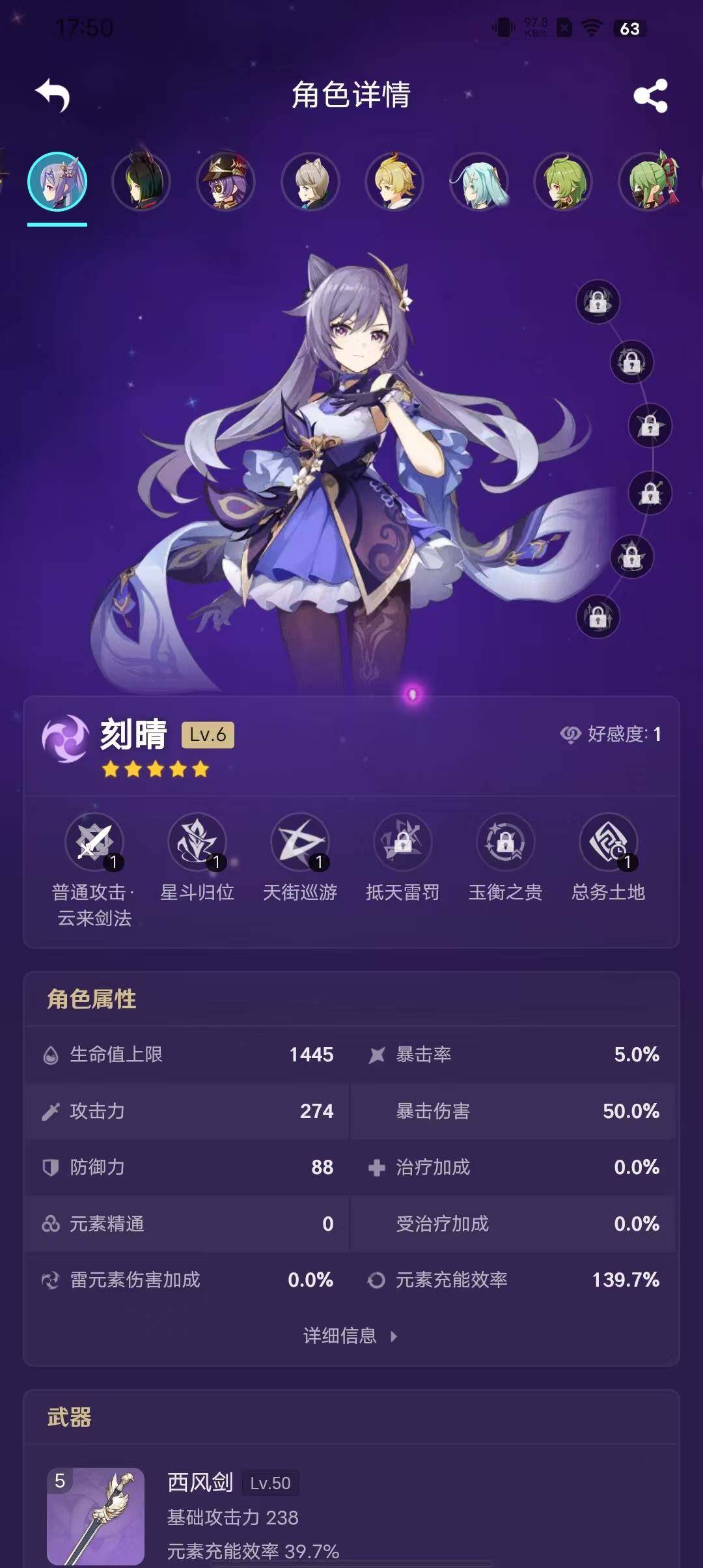Go back using the return arrow
The image size is (703, 1568).
pos(53,96)
